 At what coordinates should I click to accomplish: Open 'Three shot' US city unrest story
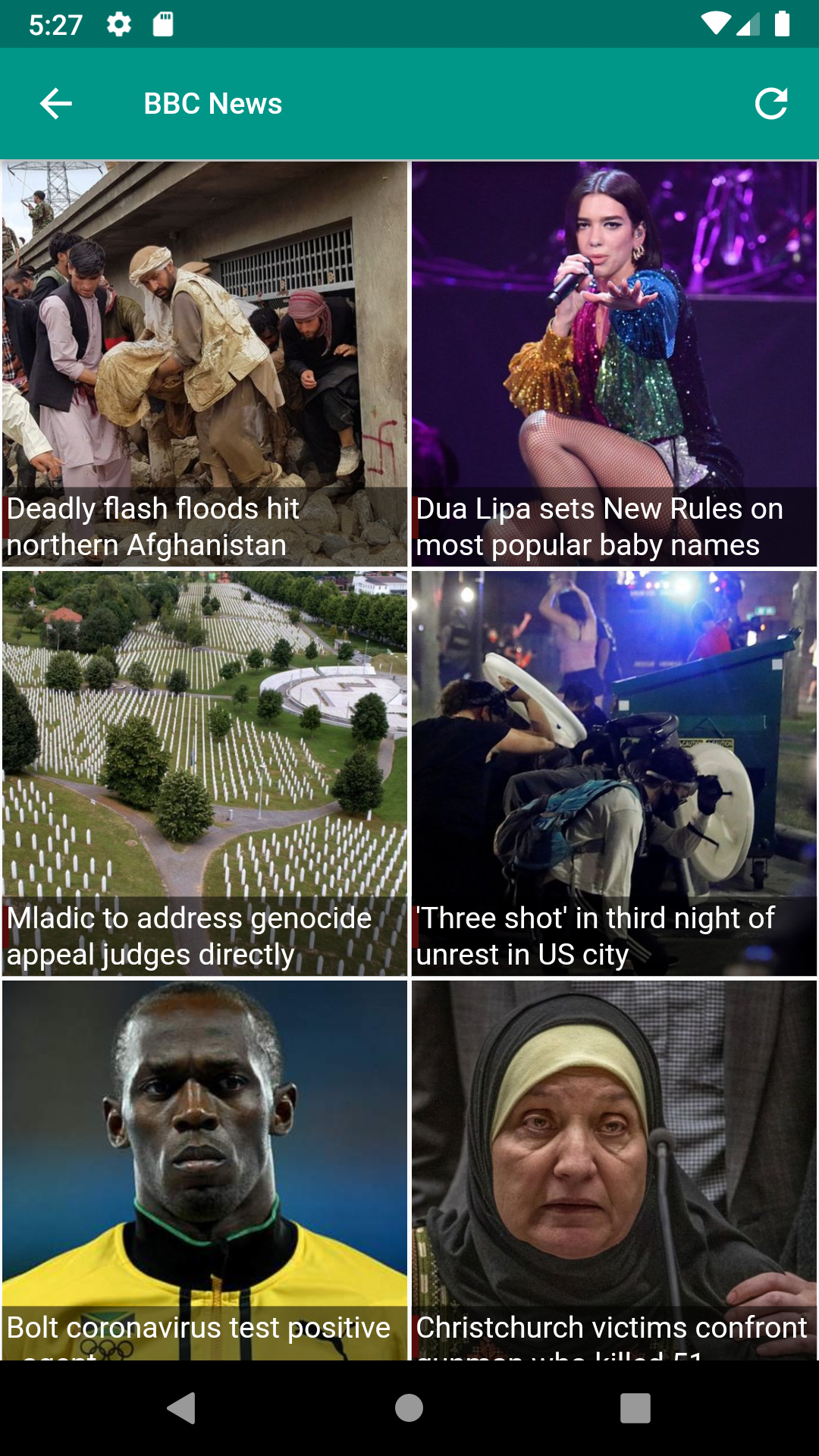[614, 773]
